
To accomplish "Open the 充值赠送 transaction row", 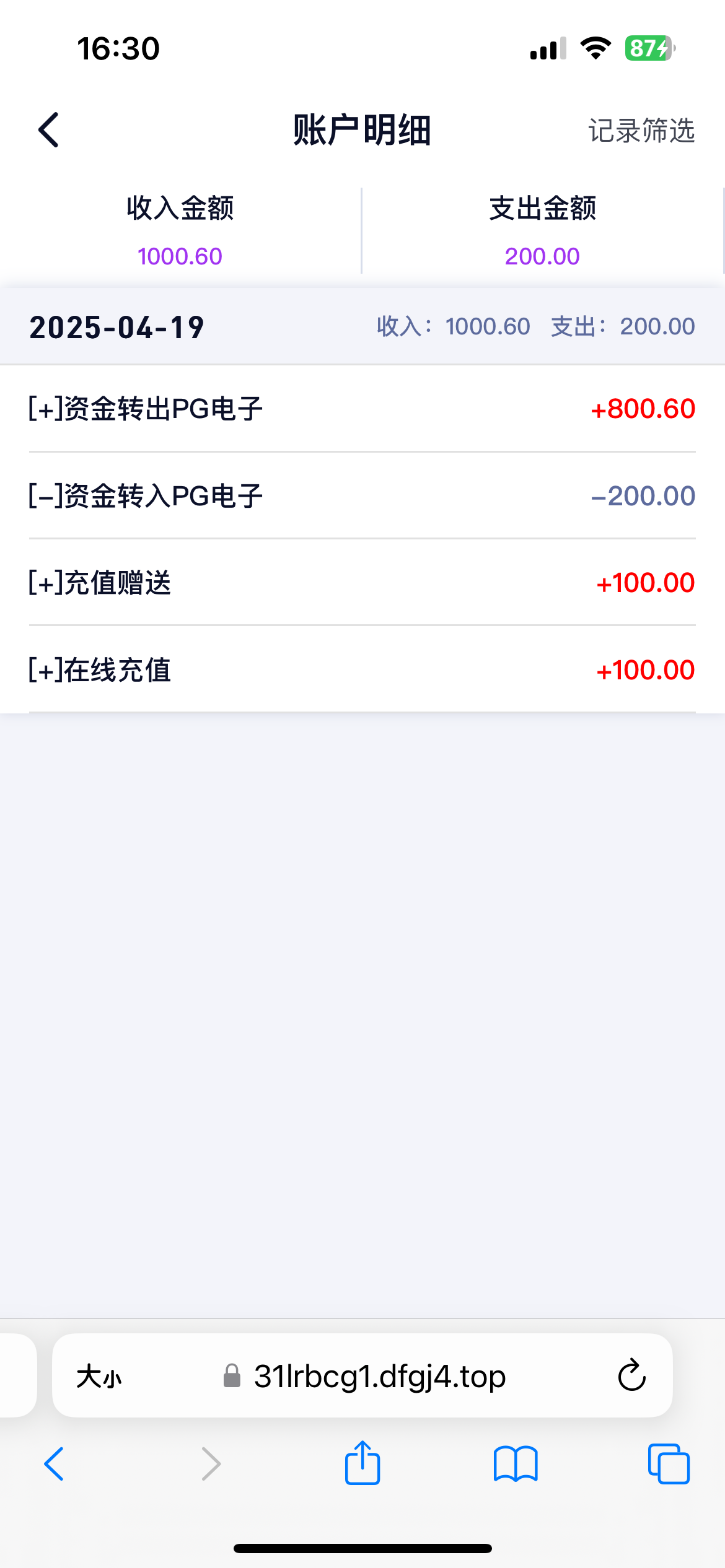I will click(362, 583).
